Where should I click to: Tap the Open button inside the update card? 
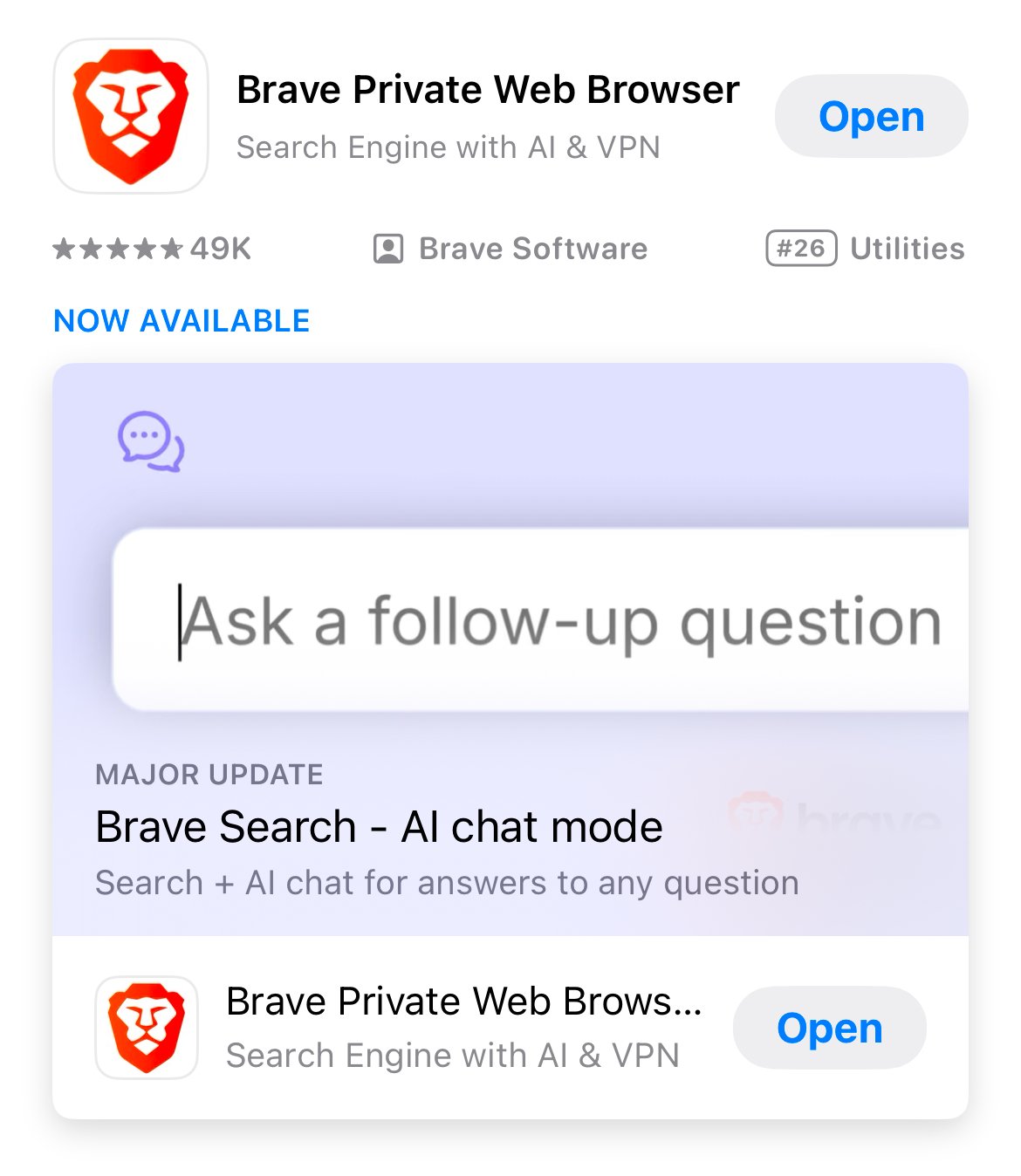point(828,1028)
